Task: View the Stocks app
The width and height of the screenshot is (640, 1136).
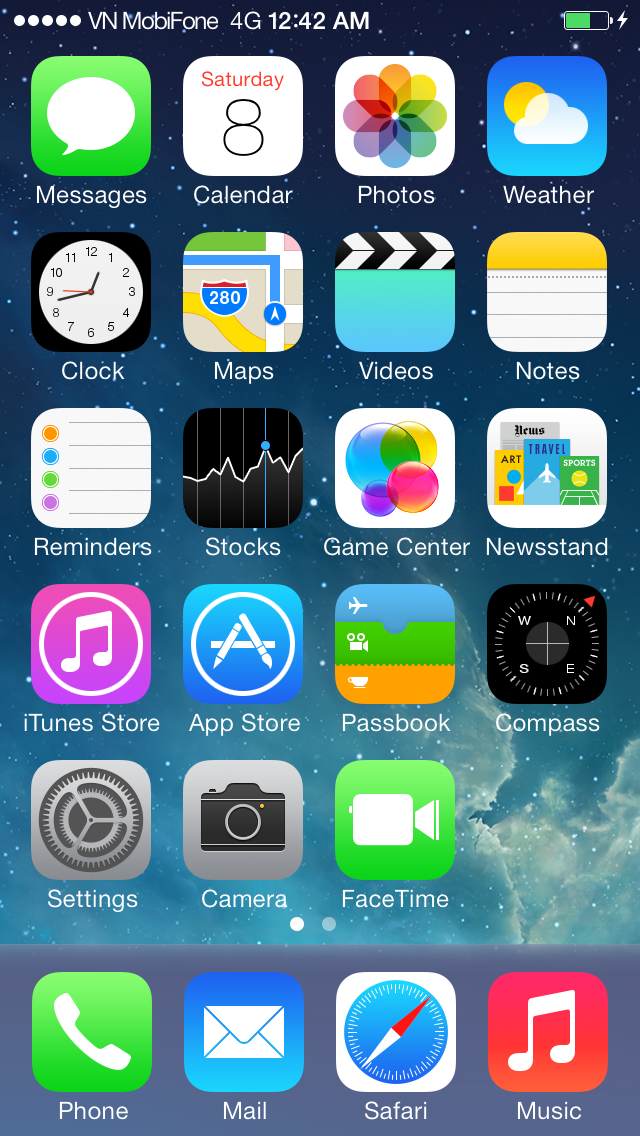Action: coord(243,468)
